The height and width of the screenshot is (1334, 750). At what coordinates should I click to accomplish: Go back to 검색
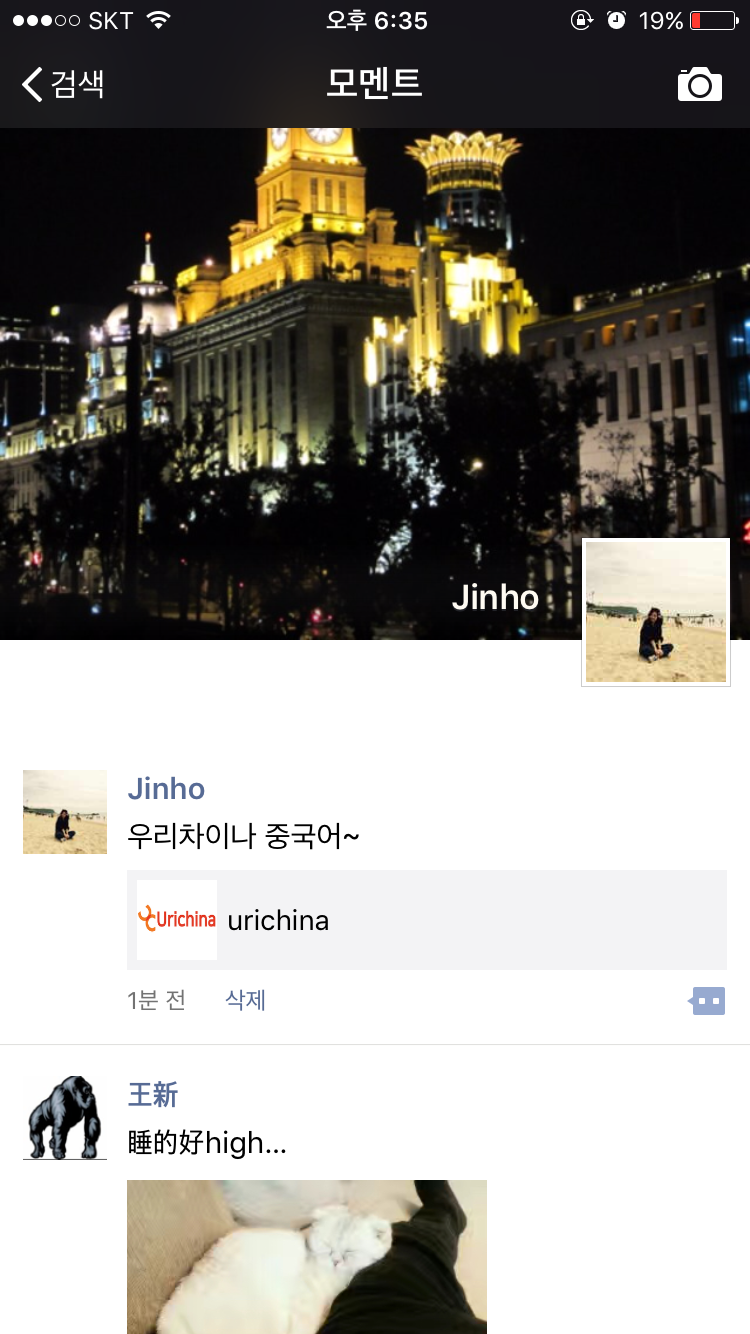tap(63, 84)
